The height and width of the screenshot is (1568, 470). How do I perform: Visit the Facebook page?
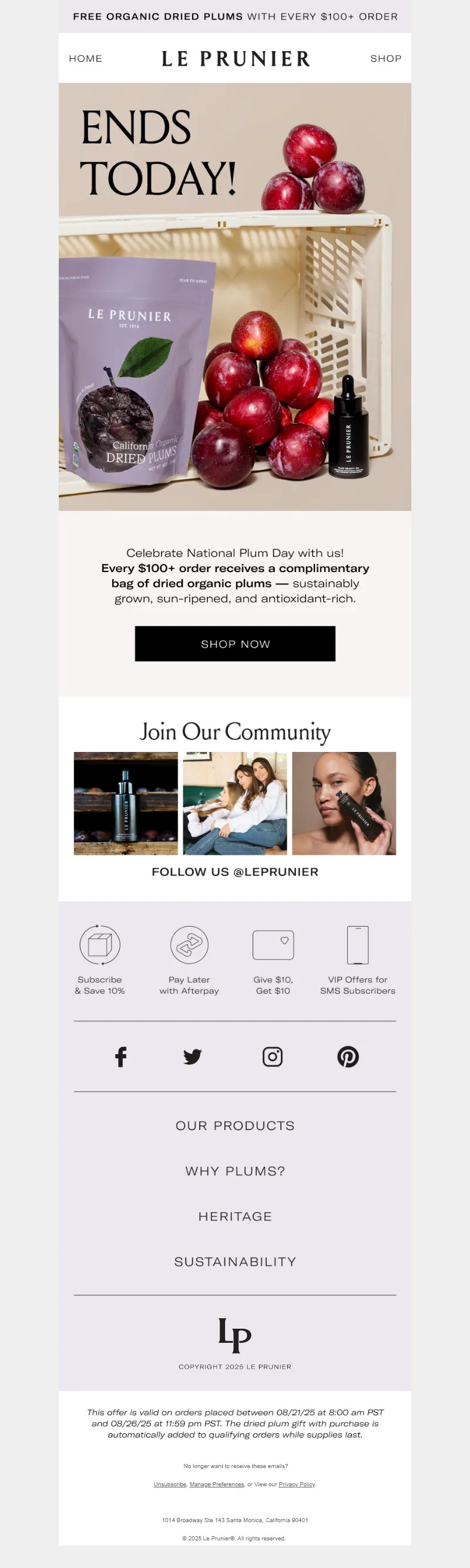[x=121, y=1056]
